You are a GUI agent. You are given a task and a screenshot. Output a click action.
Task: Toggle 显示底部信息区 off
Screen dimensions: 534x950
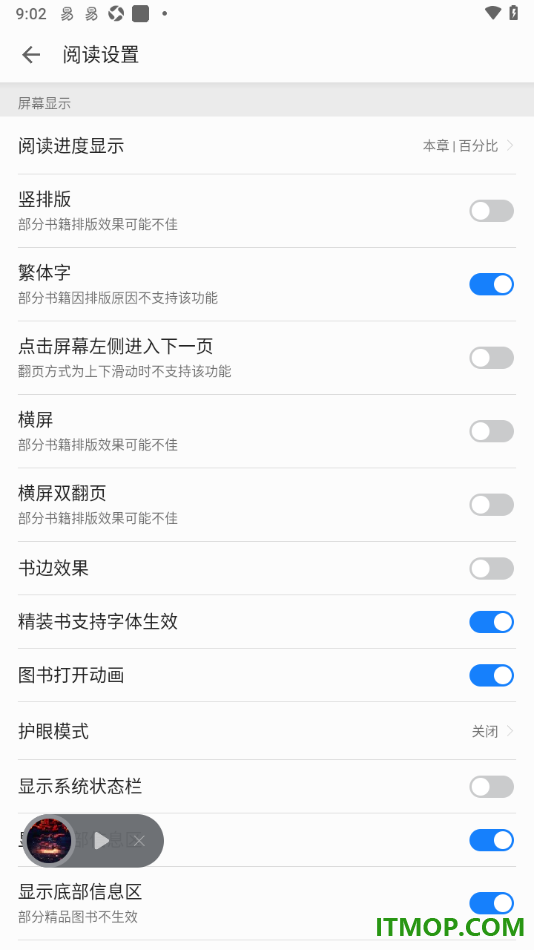pyautogui.click(x=491, y=903)
